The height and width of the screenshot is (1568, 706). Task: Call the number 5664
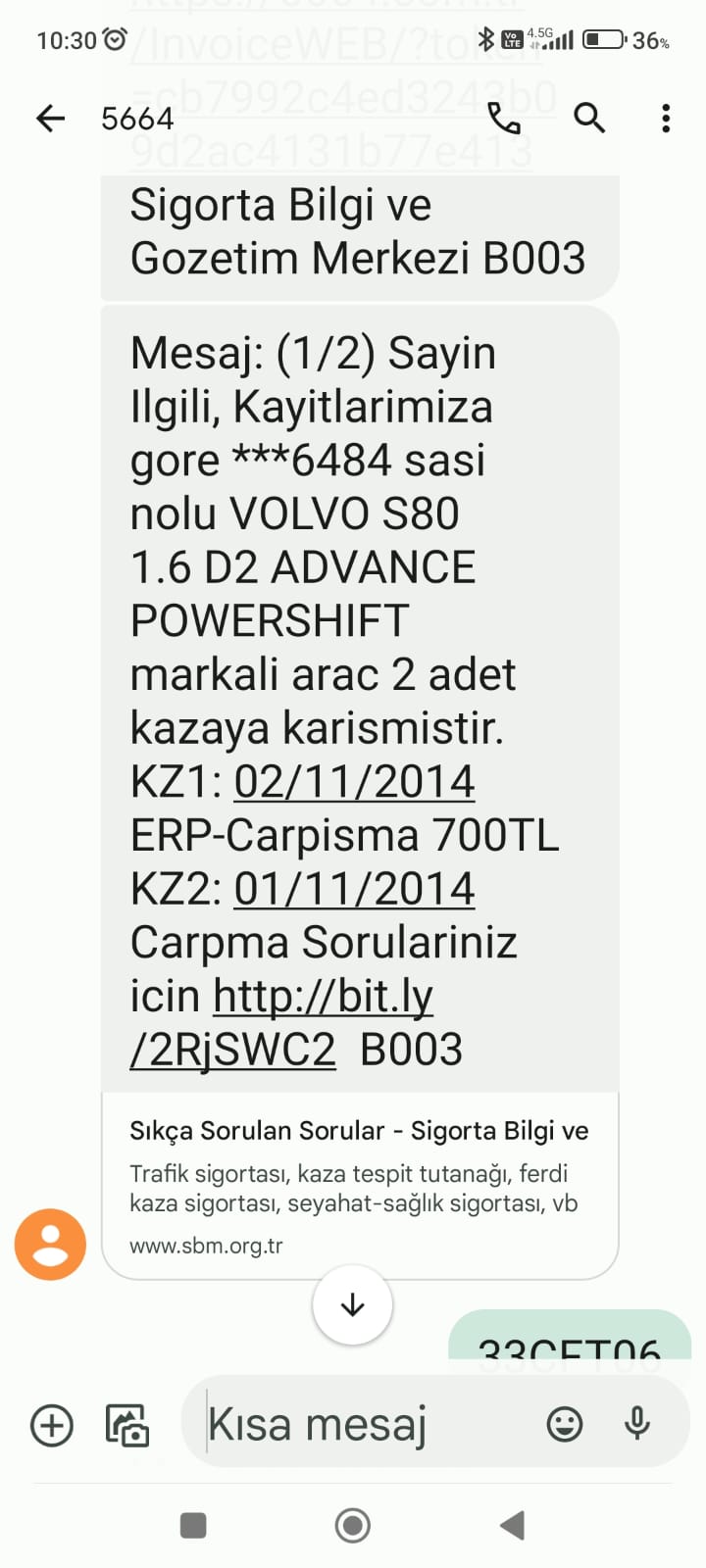[504, 119]
